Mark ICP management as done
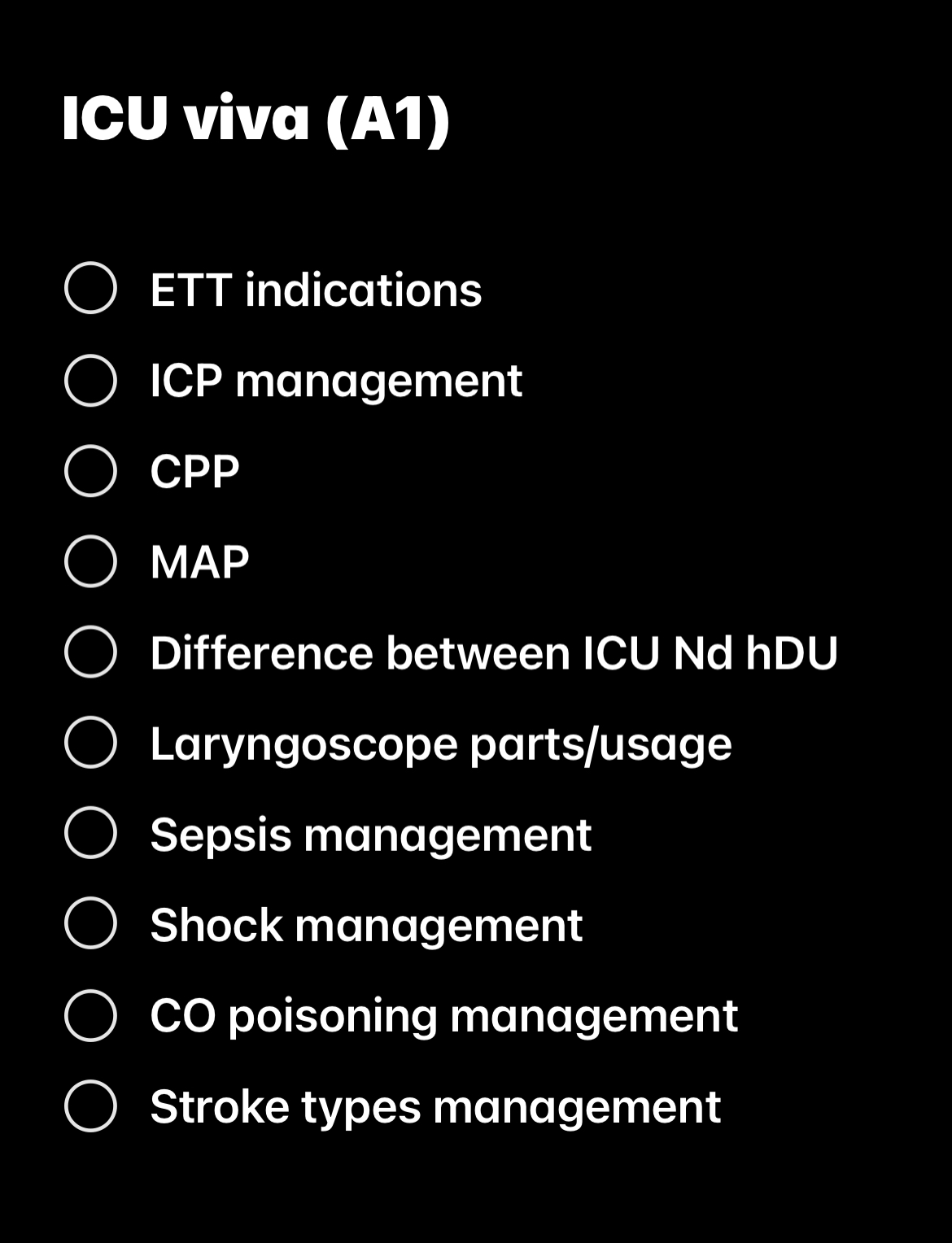The image size is (952, 1243). click(x=90, y=380)
